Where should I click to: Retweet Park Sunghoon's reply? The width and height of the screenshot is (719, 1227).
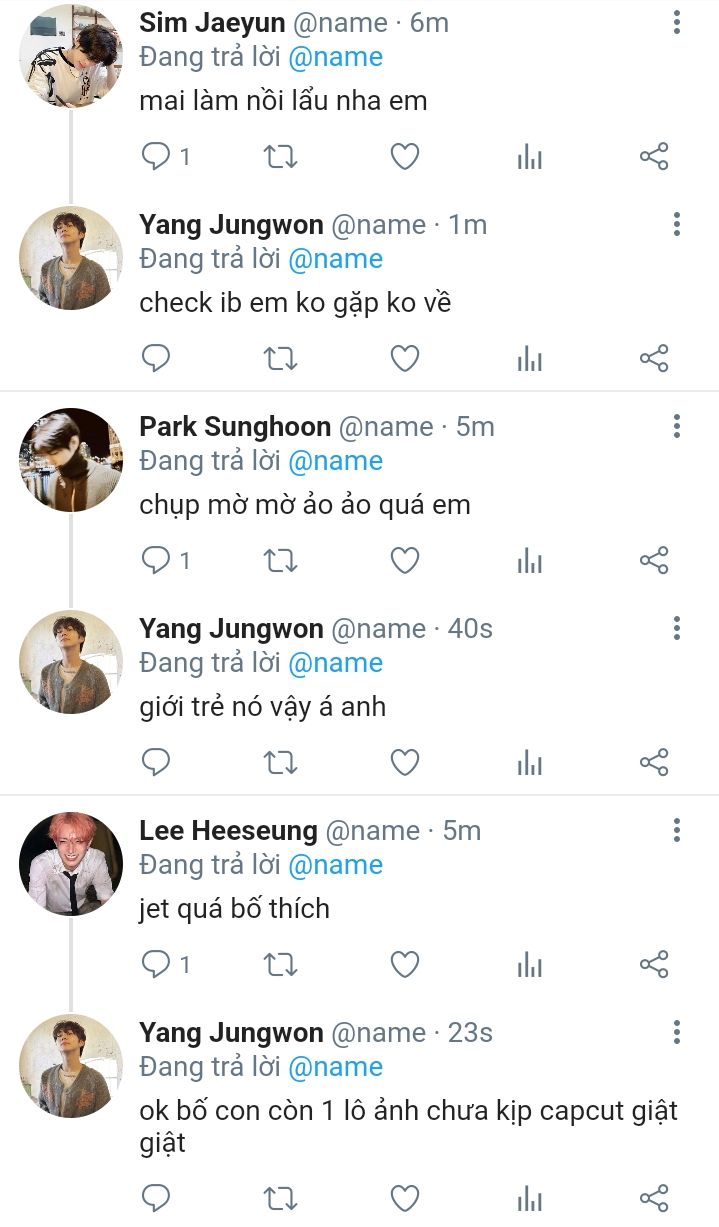pyautogui.click(x=280, y=560)
